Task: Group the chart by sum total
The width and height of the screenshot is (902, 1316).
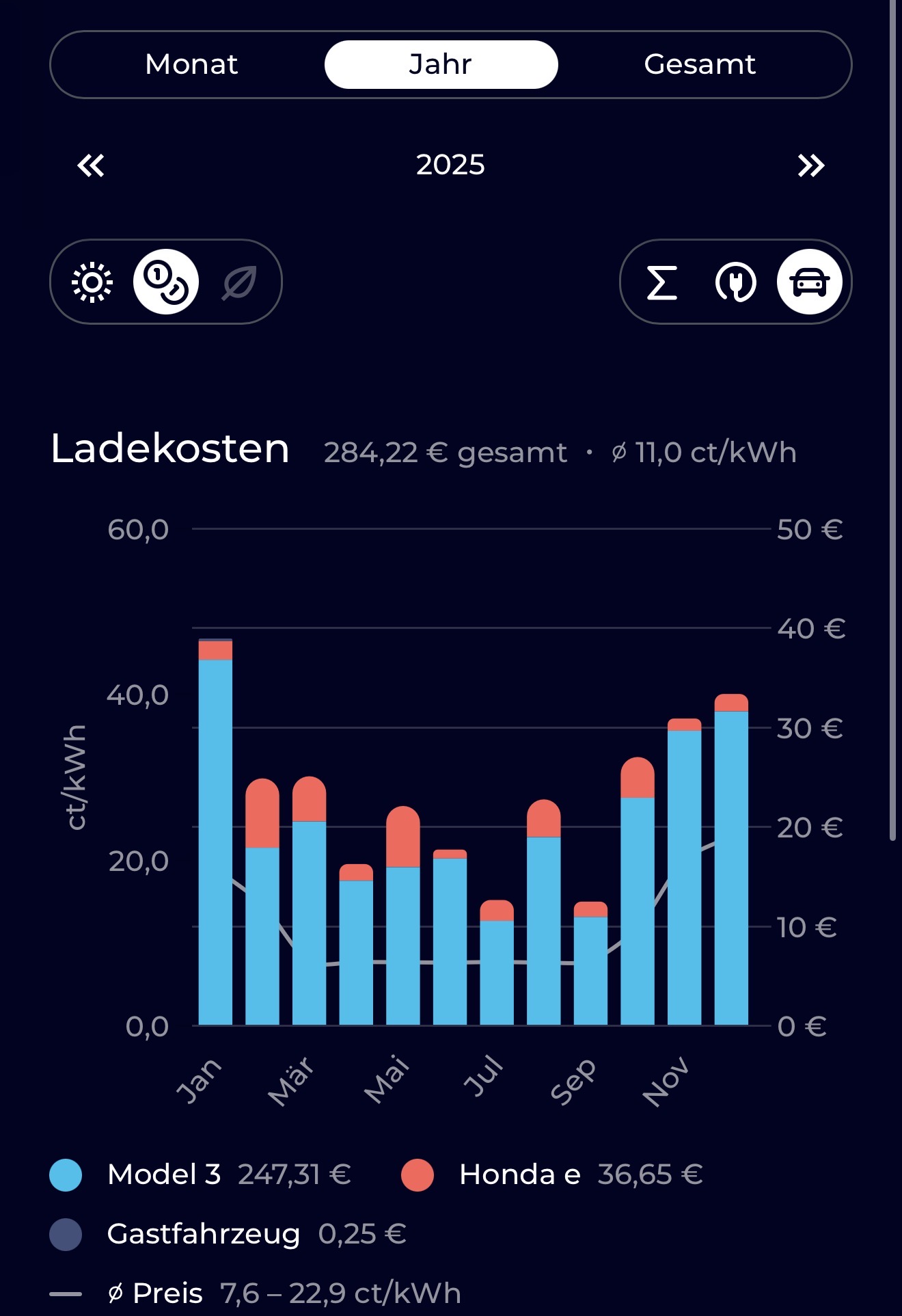Action: click(x=661, y=282)
